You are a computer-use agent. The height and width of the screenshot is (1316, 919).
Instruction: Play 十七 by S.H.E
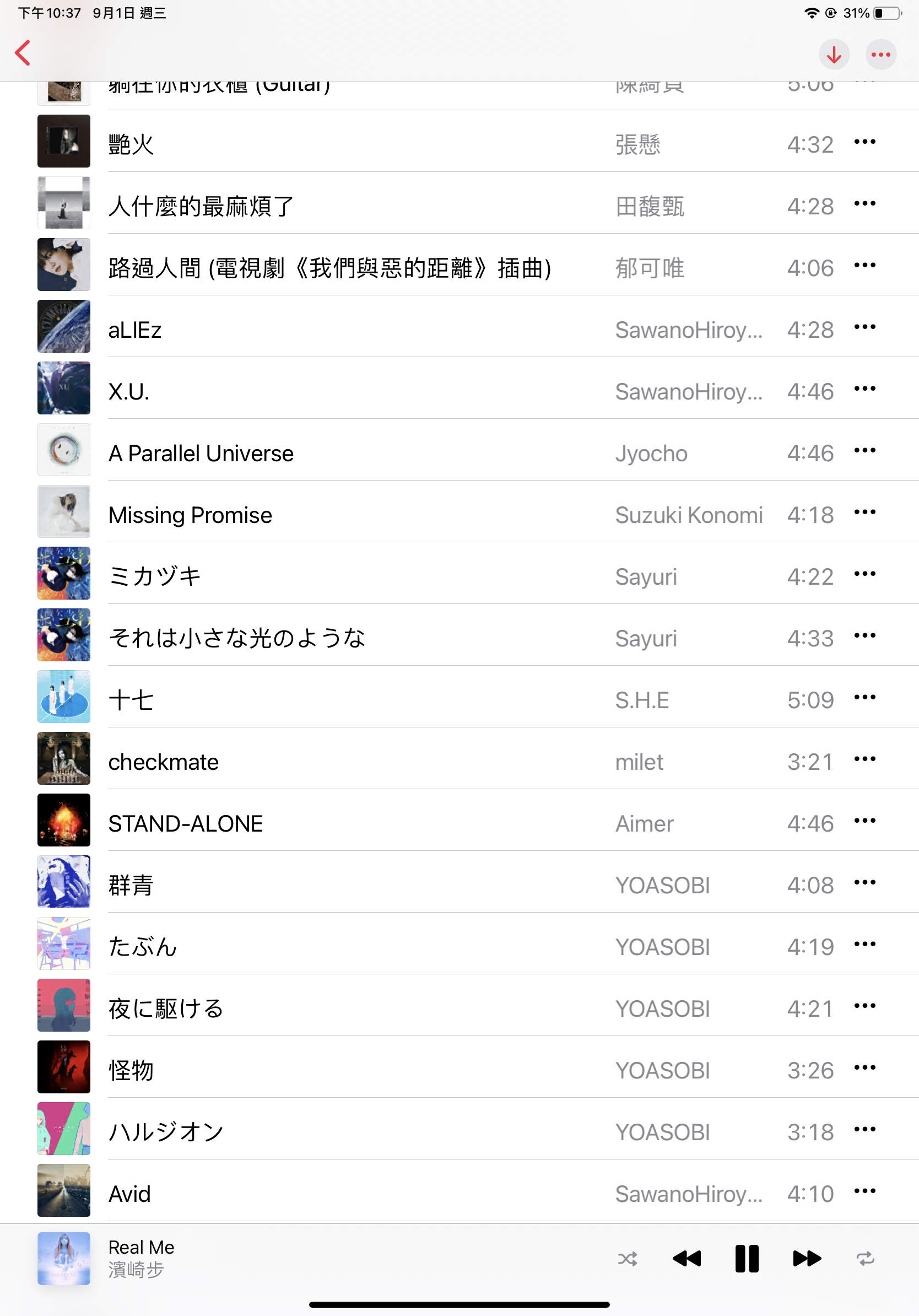(131, 700)
